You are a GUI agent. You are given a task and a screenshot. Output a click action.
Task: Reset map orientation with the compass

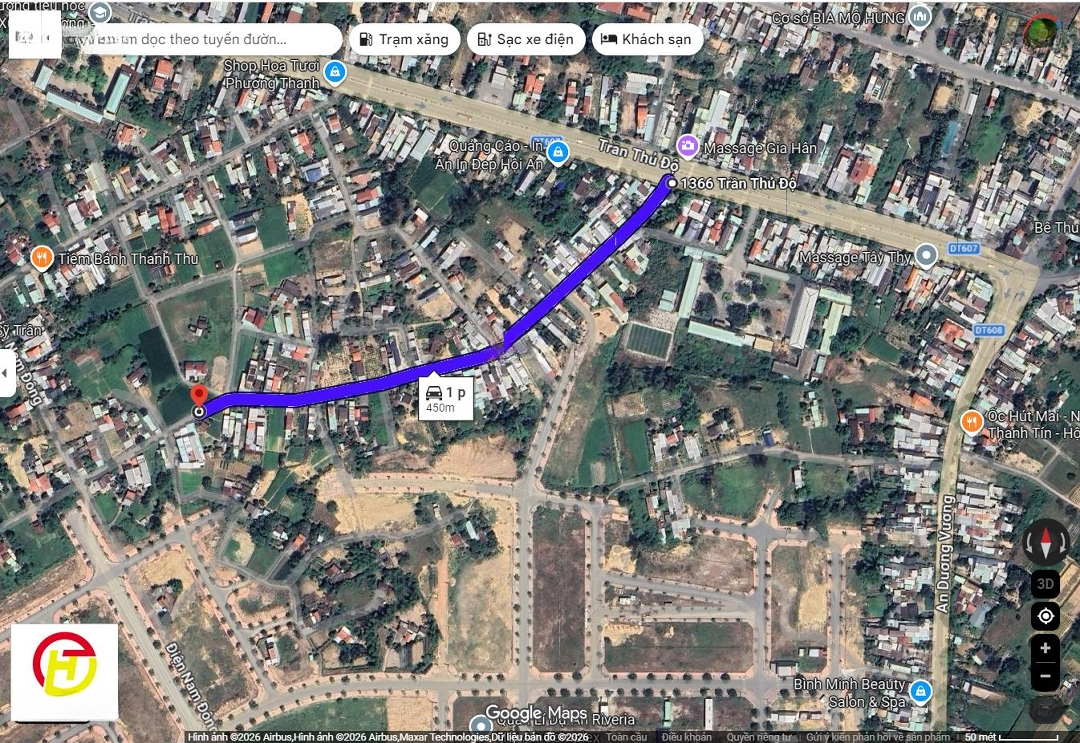1046,542
